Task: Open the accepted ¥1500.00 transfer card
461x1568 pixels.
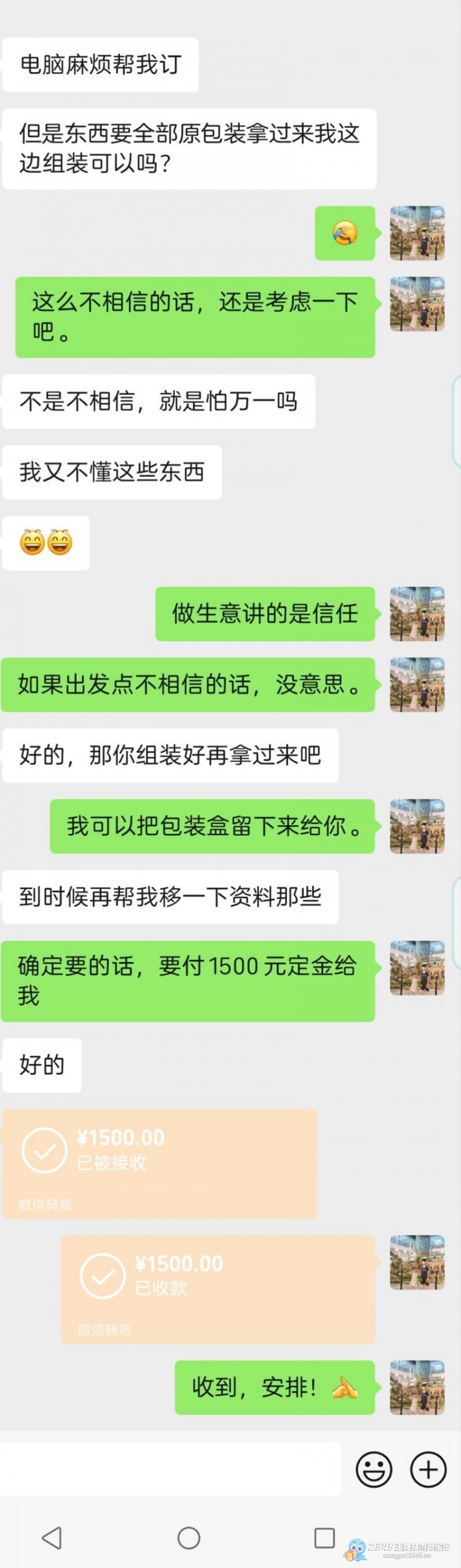Action: (x=159, y=1164)
